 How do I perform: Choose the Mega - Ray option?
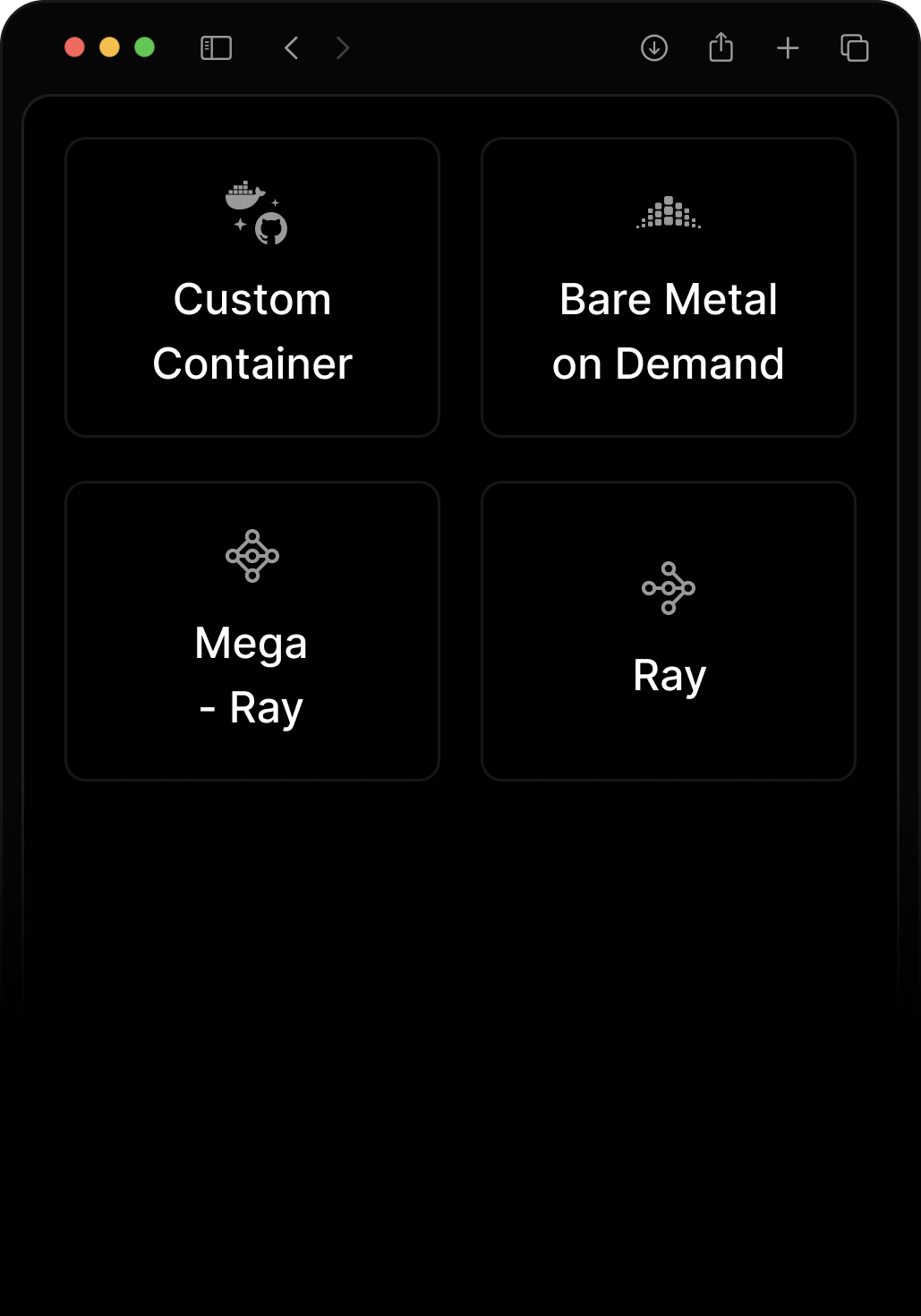(252, 629)
